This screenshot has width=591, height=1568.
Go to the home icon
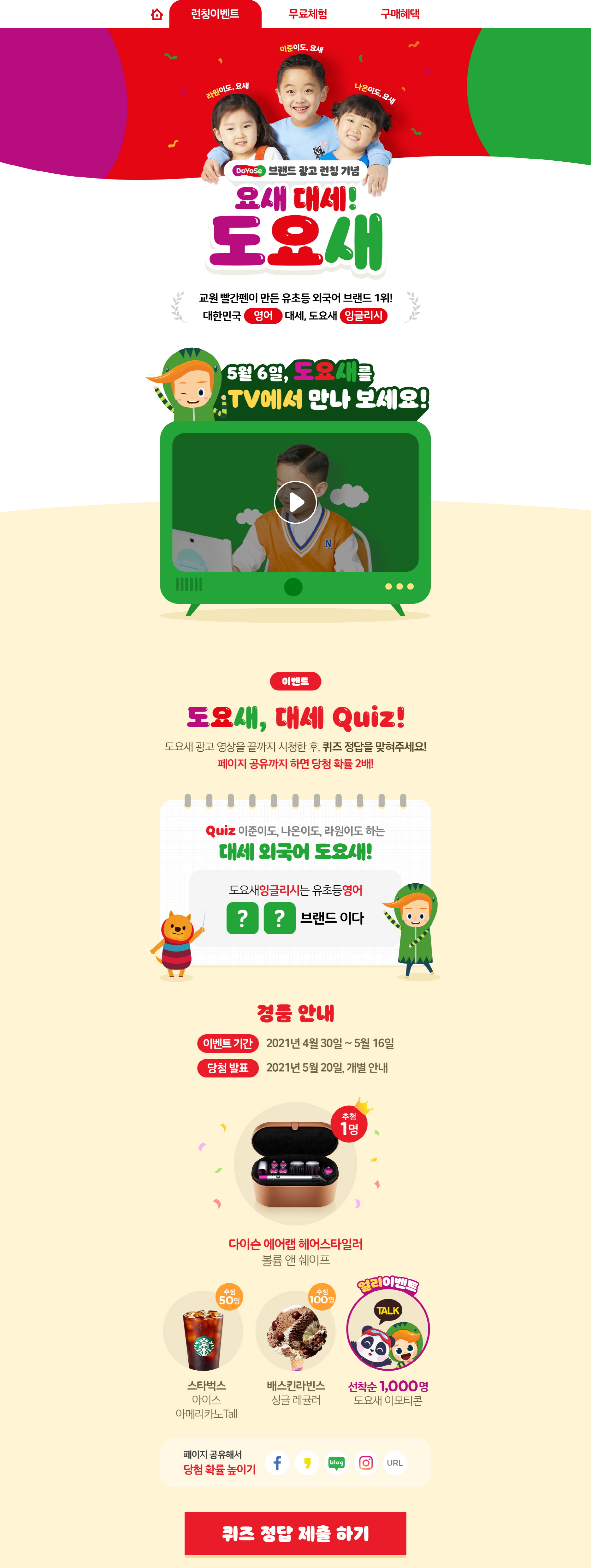tap(157, 14)
